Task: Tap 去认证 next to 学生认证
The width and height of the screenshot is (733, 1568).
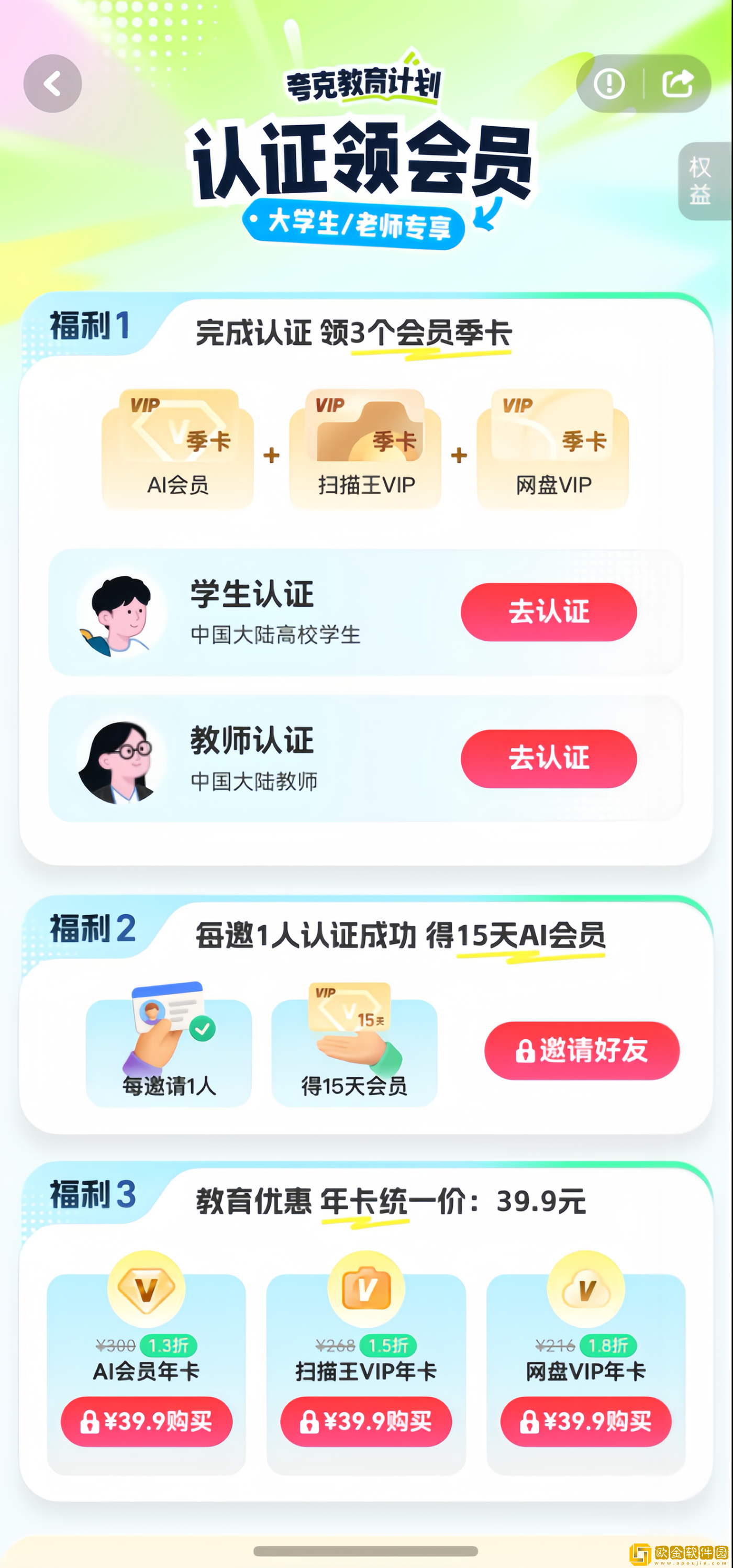Action: coord(549,614)
